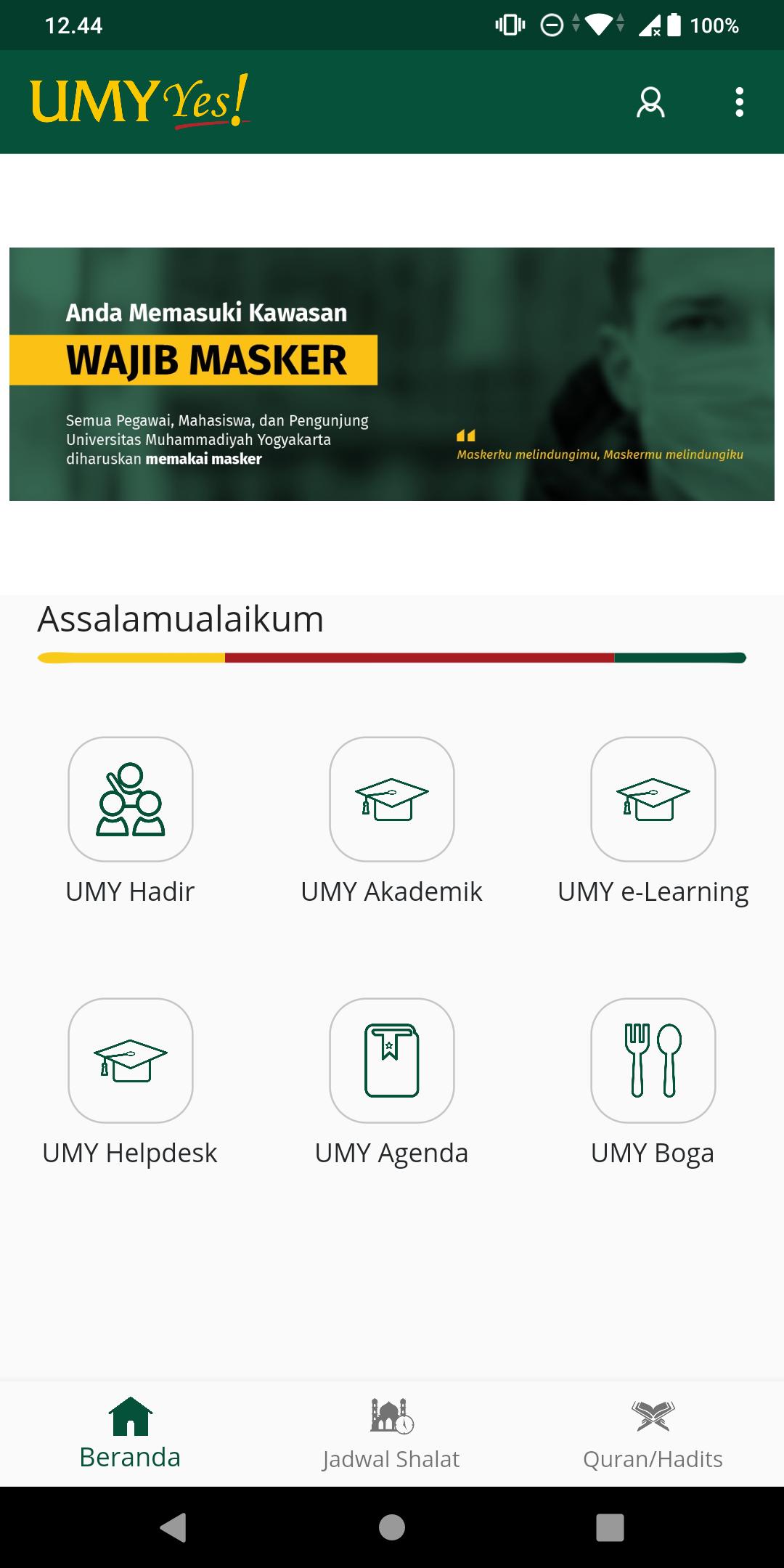The width and height of the screenshot is (784, 1568).
Task: Tap the system home button
Action: 392,1527
